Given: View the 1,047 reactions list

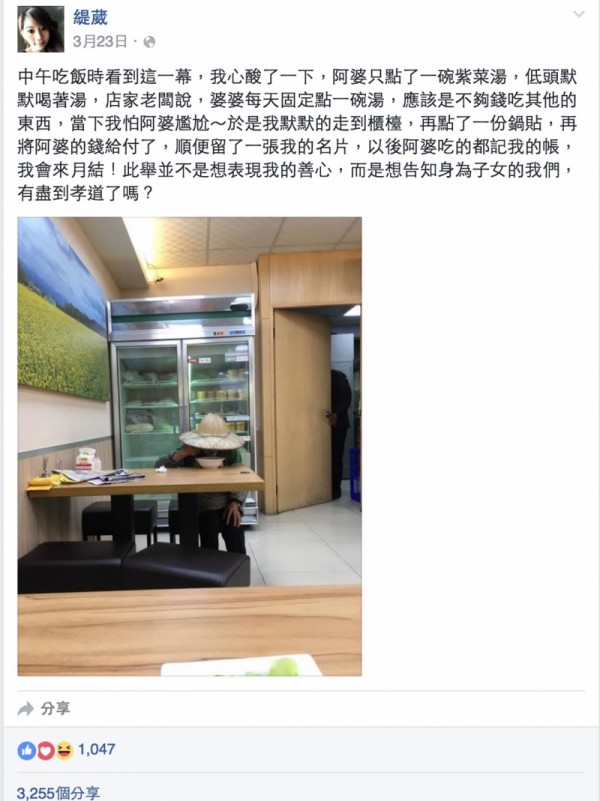Looking at the screenshot, I should [94, 748].
